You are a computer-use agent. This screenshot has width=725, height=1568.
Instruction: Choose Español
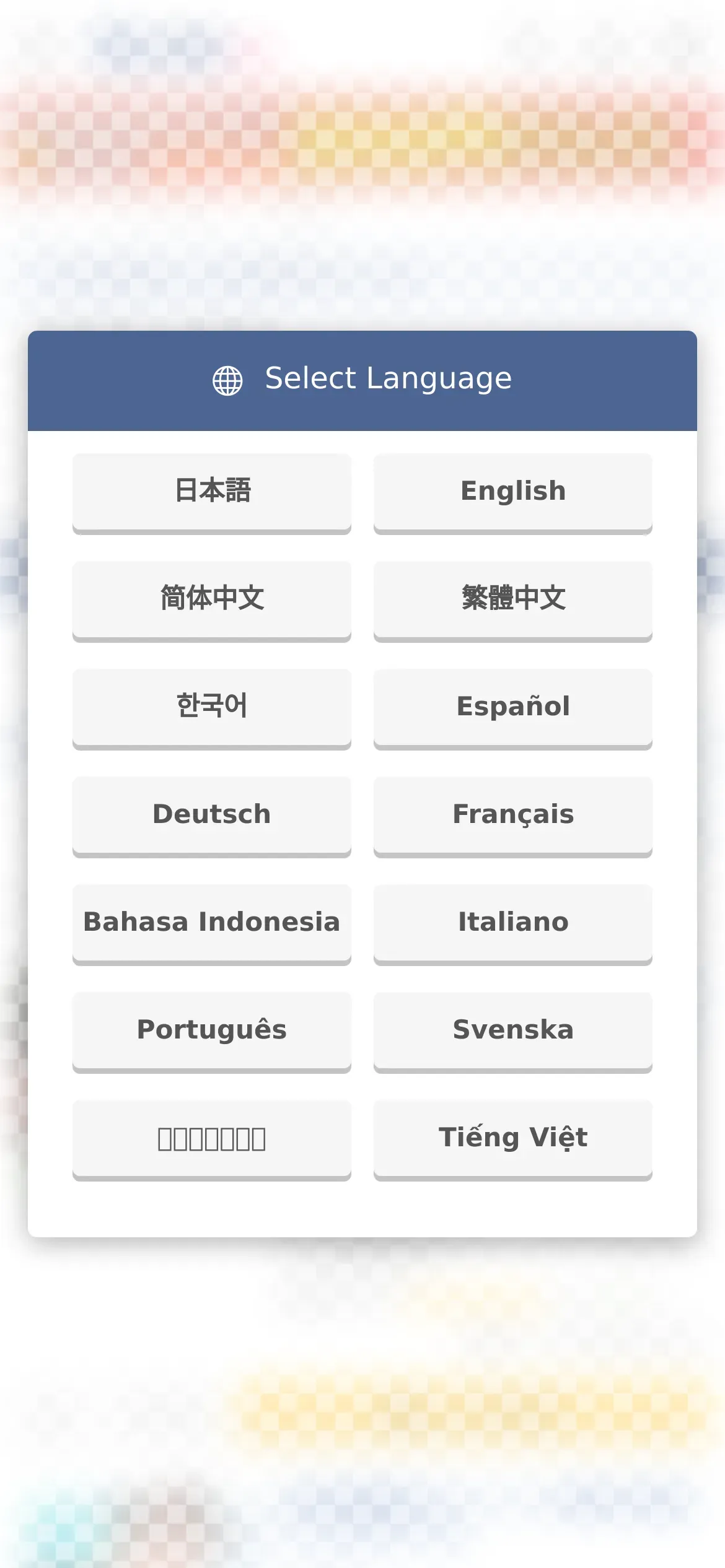(x=513, y=708)
